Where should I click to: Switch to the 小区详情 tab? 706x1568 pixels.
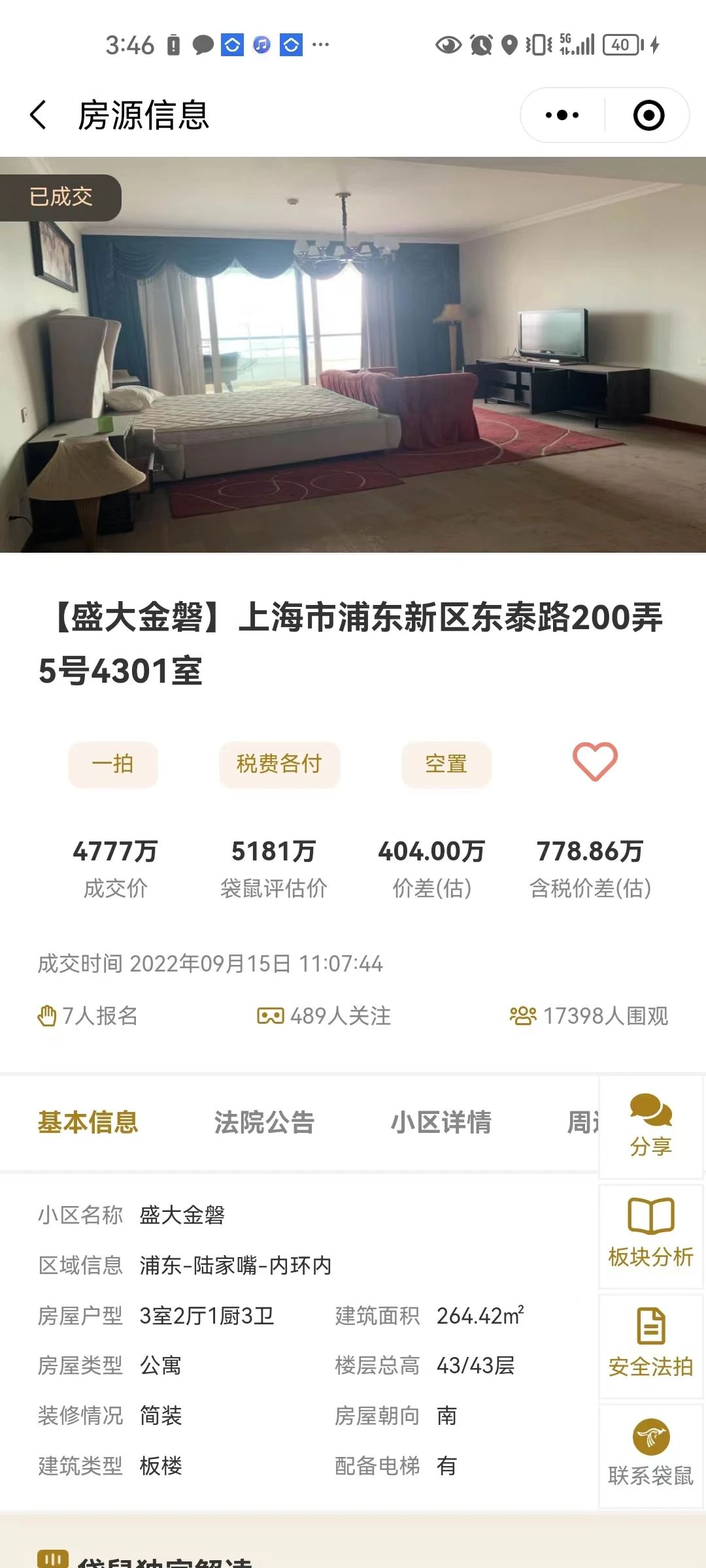click(x=441, y=1122)
